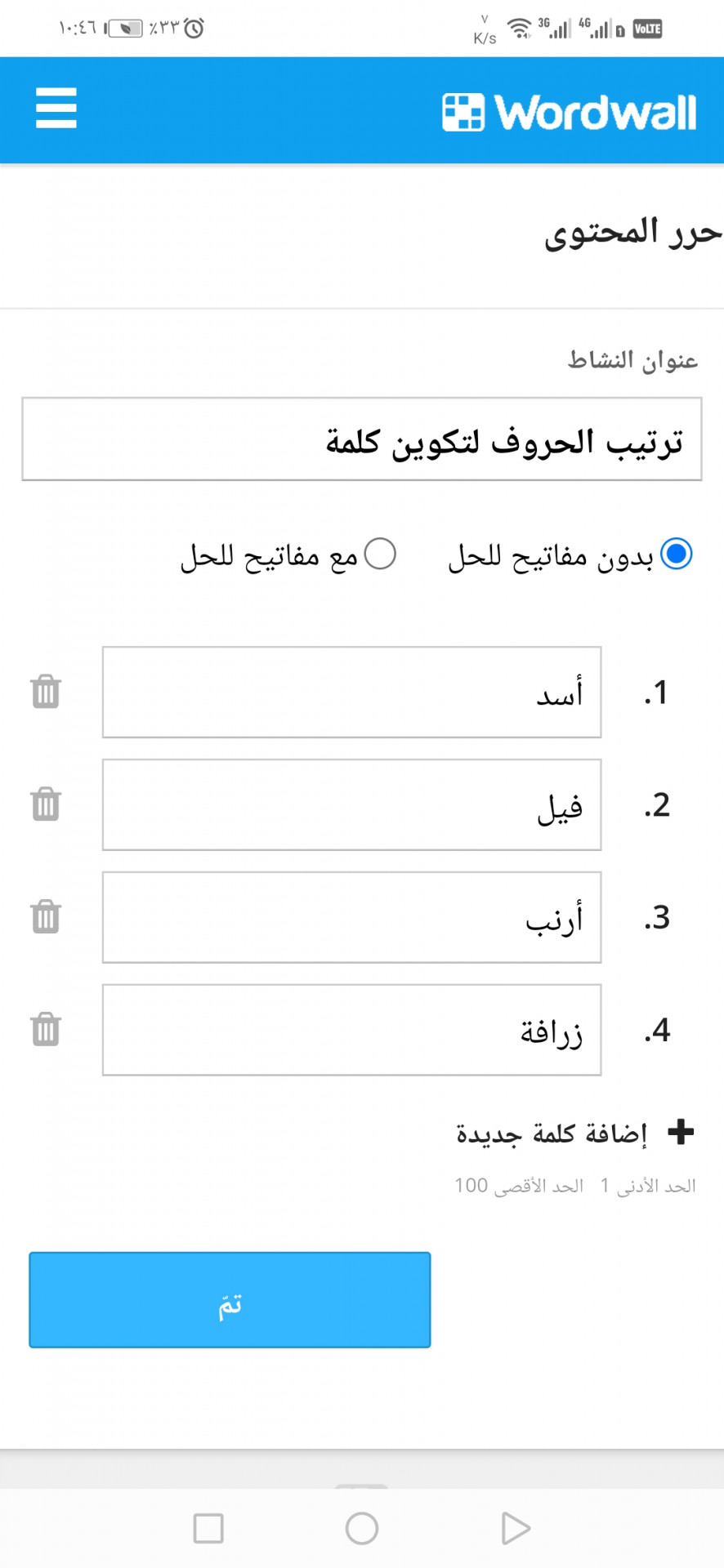Screen dimensions: 724x1568
Task: Delete the word زرافة
Action: pyautogui.click(x=46, y=1030)
